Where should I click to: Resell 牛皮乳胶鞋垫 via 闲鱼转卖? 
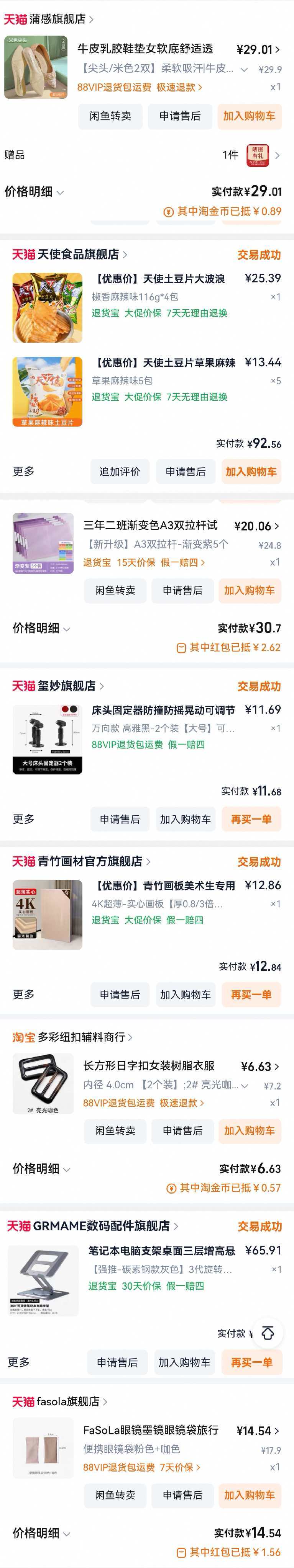pyautogui.click(x=110, y=116)
